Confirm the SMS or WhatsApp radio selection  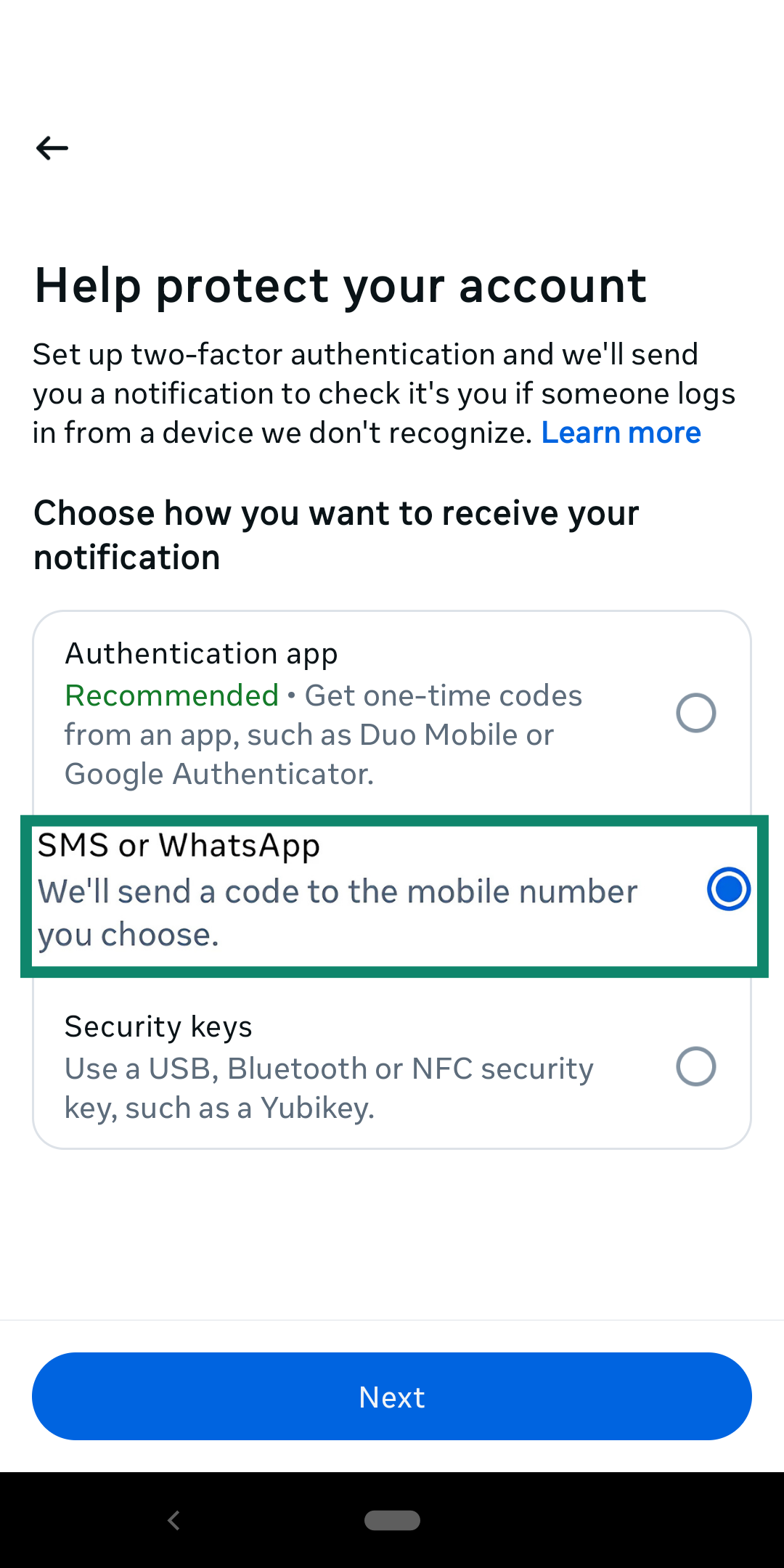(x=728, y=889)
